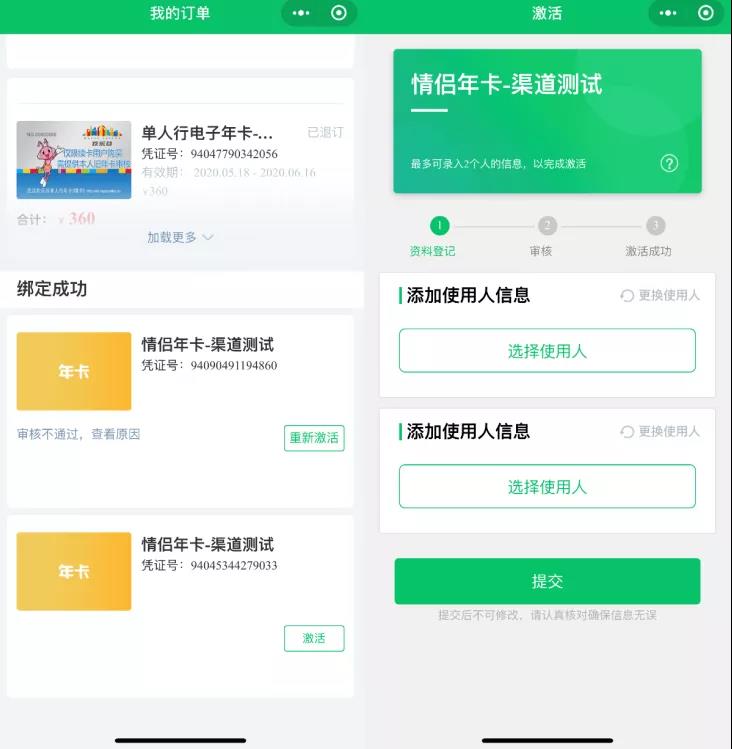The width and height of the screenshot is (732, 749).
Task: Submit the activation with 提交
Action: click(547, 581)
